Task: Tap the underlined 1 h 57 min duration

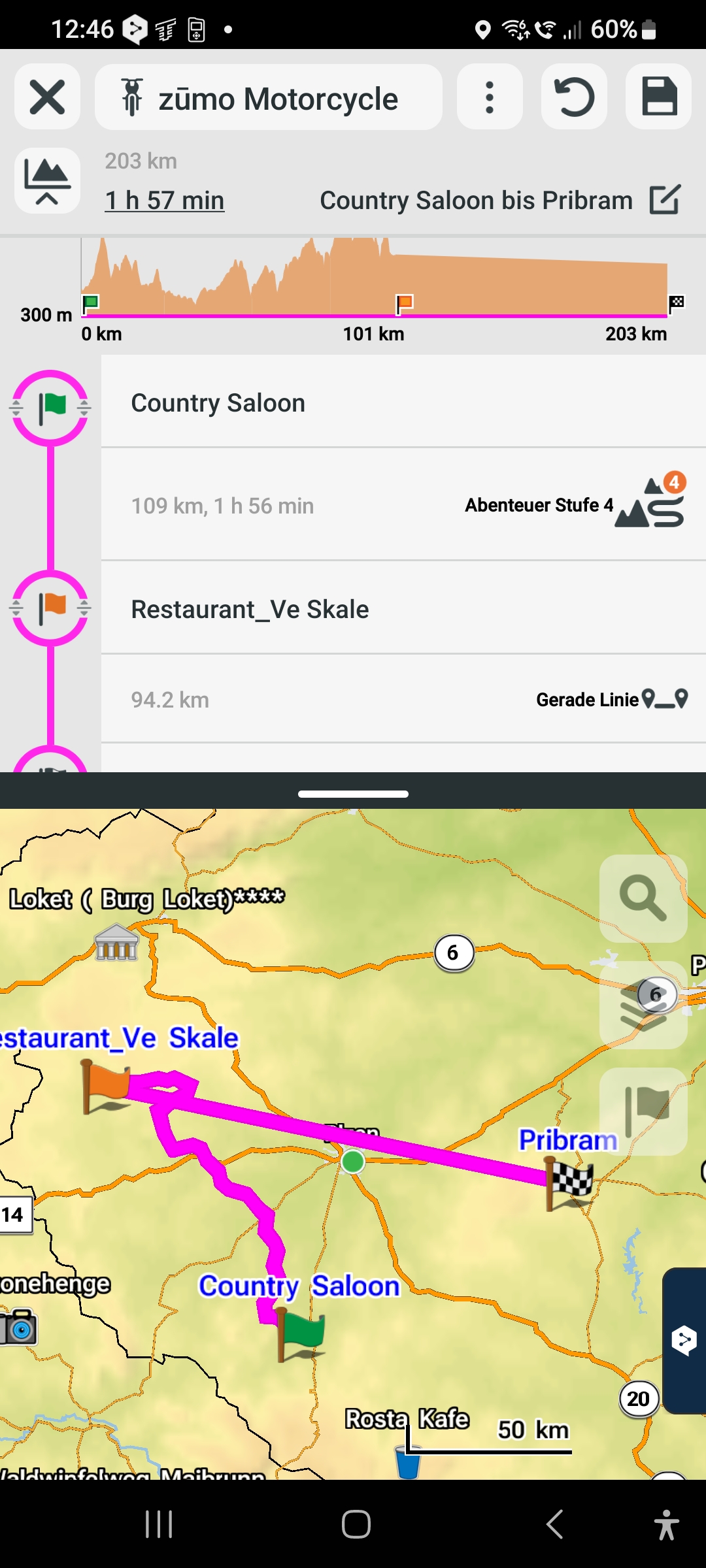Action: (165, 201)
